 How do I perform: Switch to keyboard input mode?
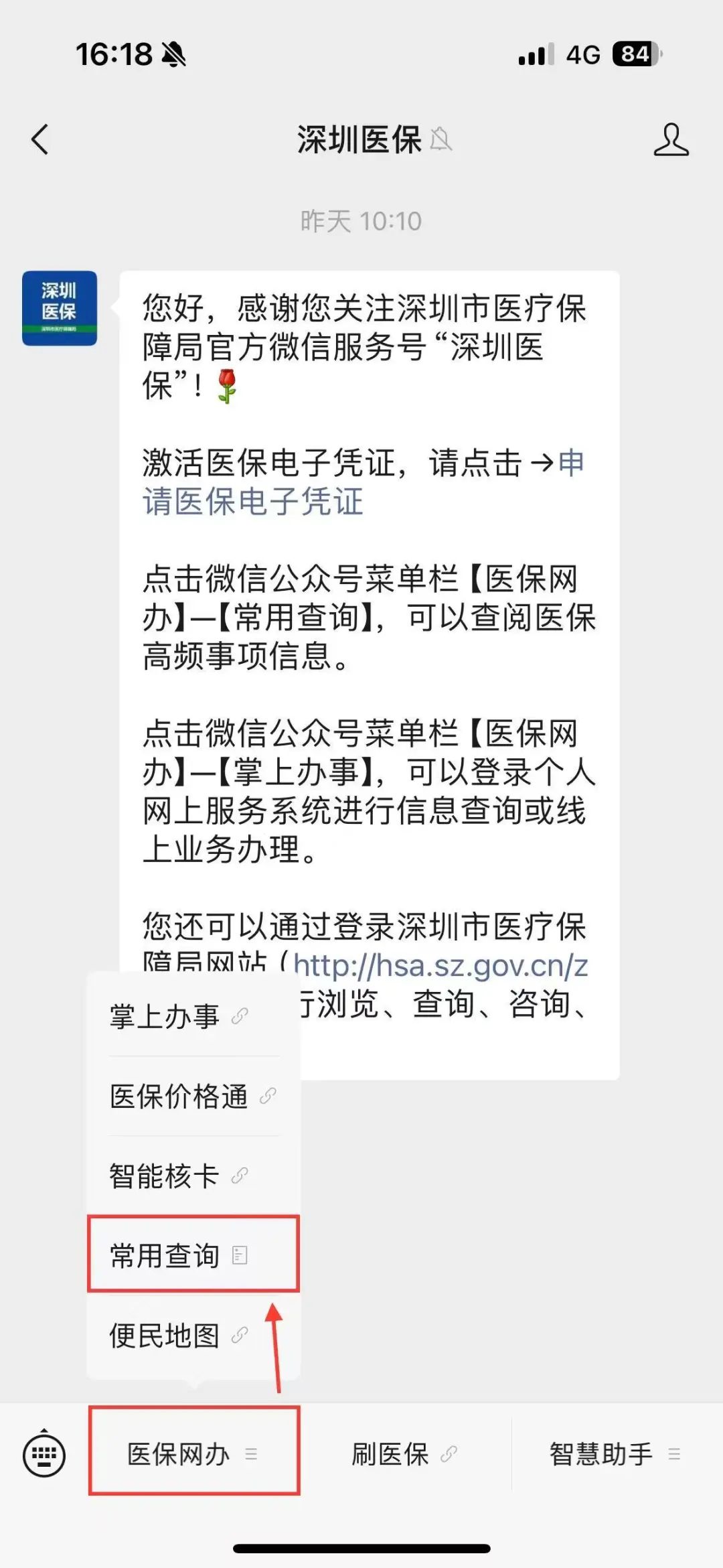[x=44, y=1454]
